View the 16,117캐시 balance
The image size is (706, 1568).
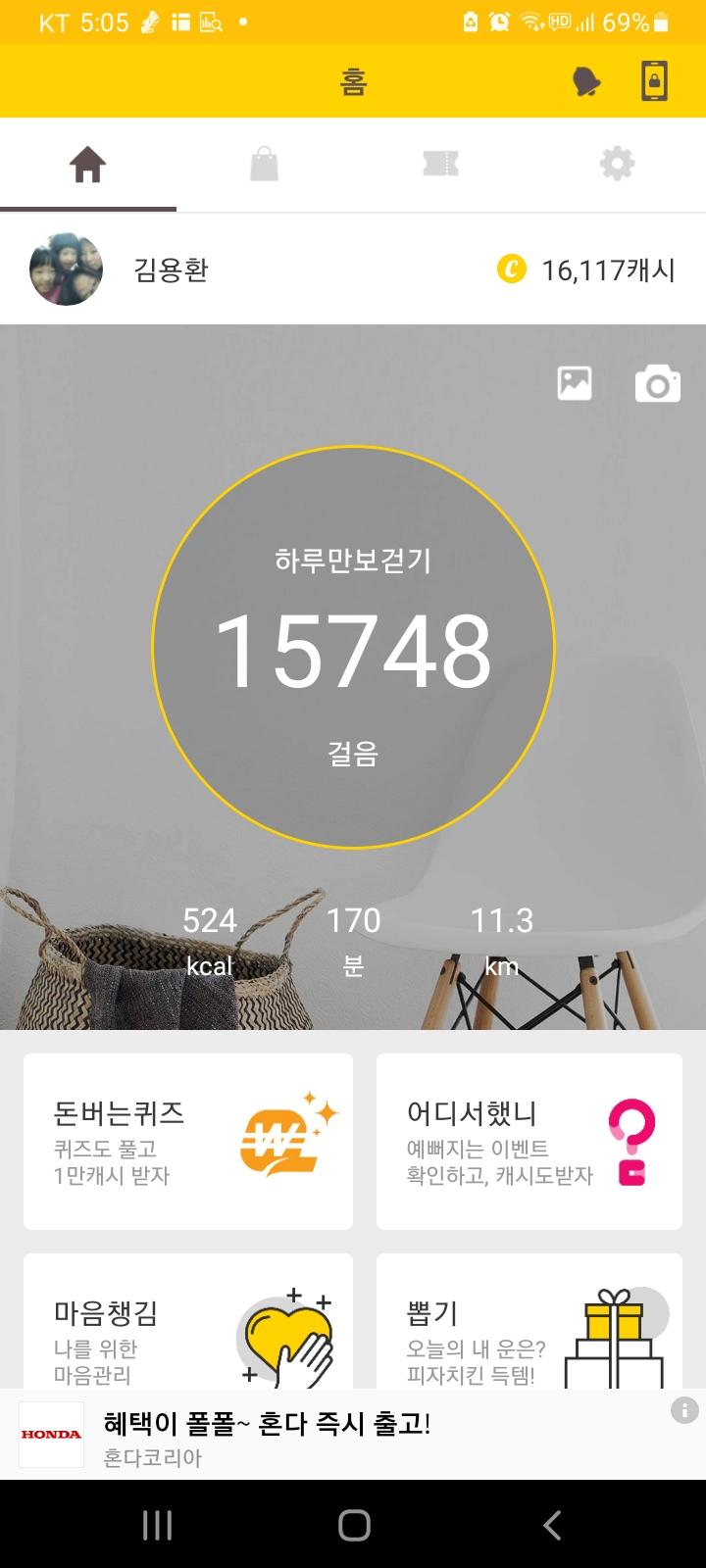(x=586, y=269)
